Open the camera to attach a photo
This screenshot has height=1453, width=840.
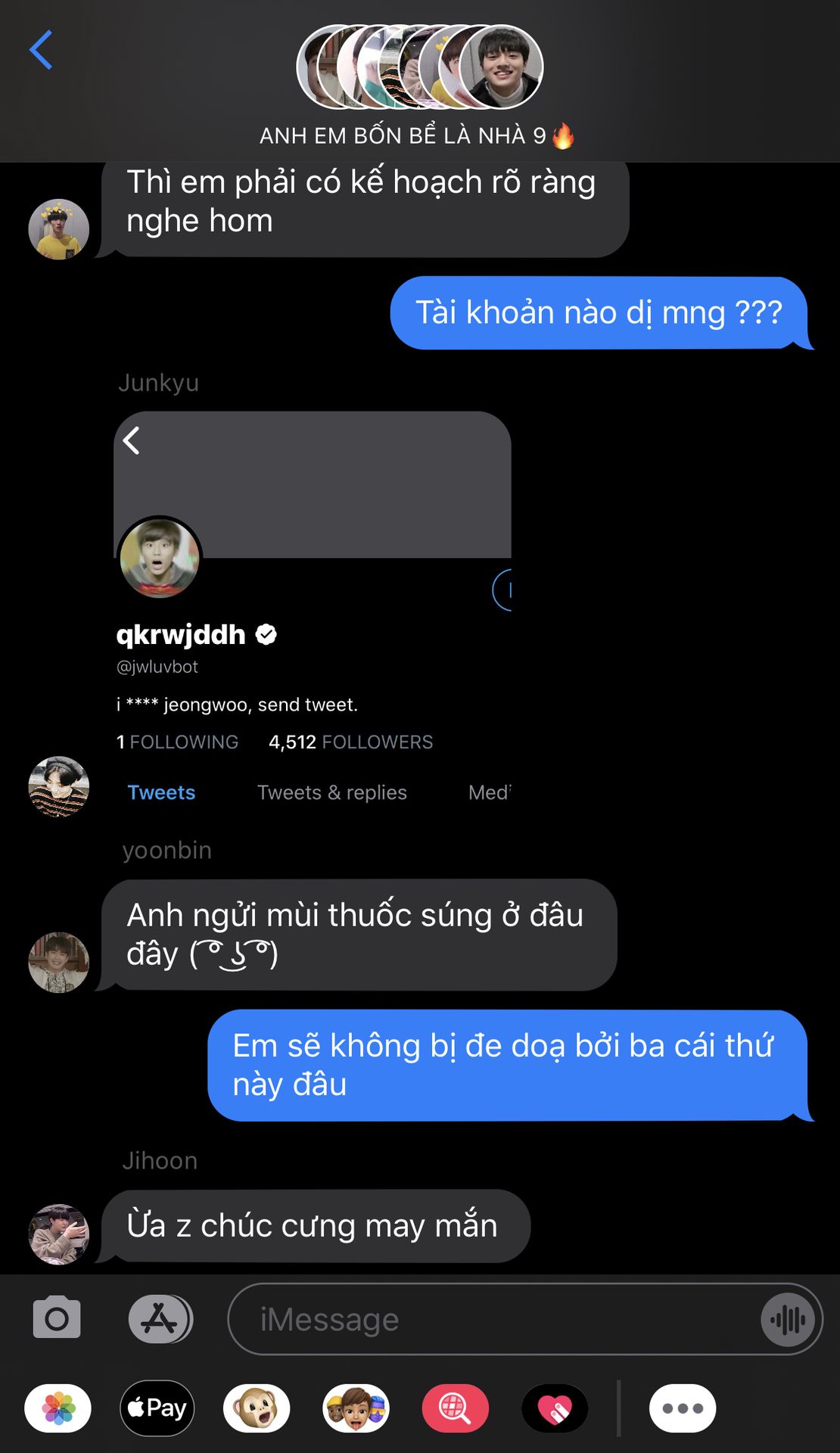tap(57, 1318)
